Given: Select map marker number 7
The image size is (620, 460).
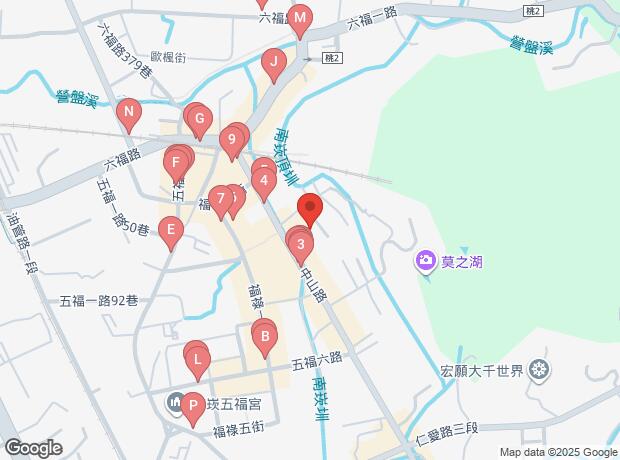Looking at the screenshot, I should coord(220,199).
